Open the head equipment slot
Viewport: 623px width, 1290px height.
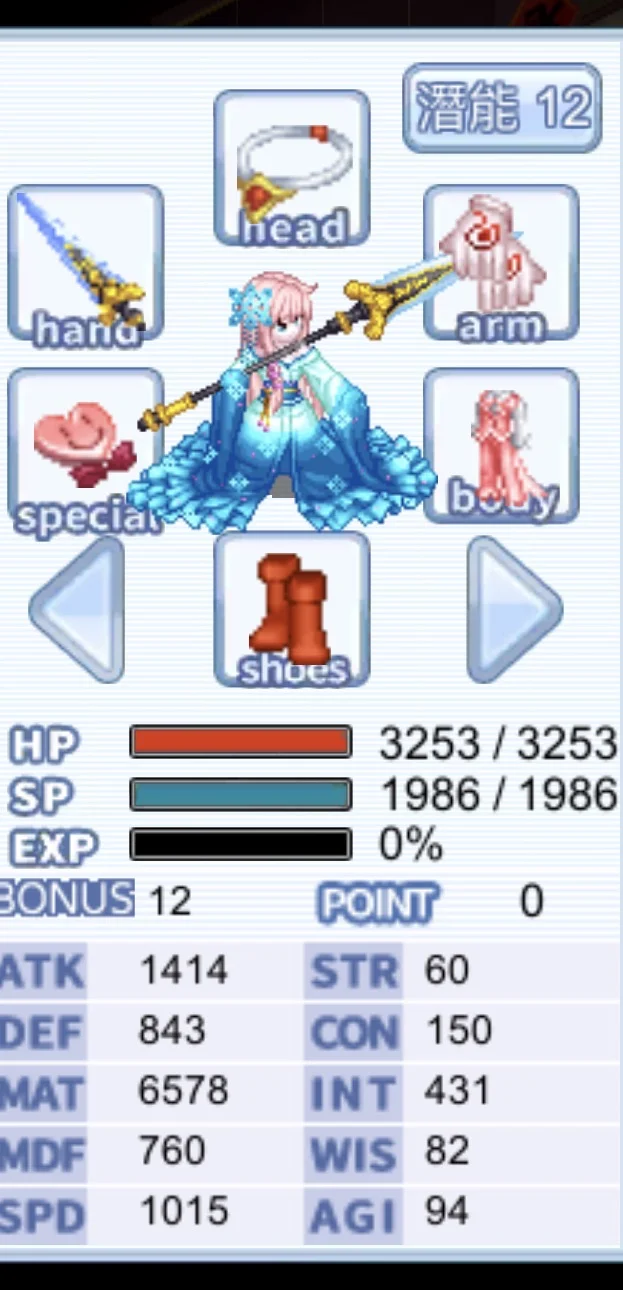tap(292, 168)
